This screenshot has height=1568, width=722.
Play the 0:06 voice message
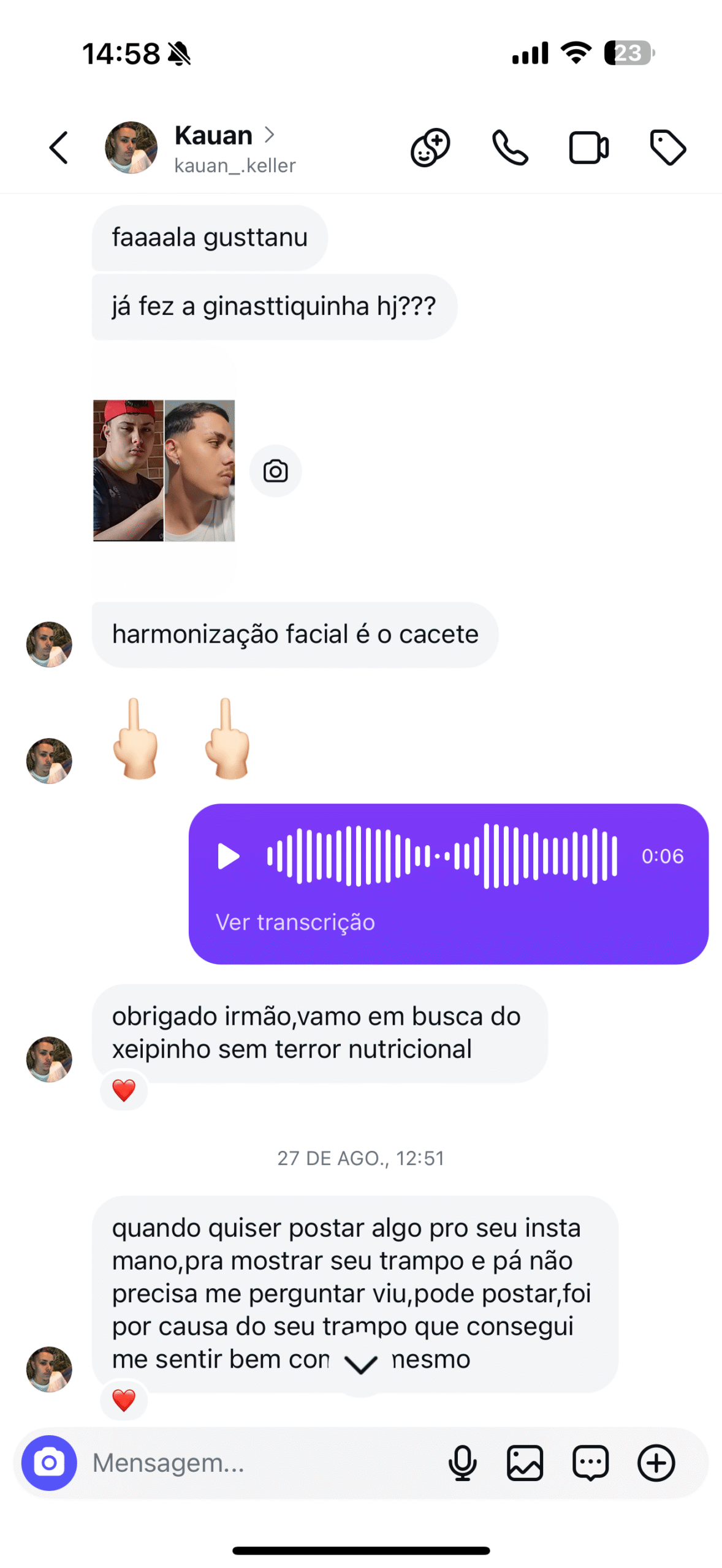(x=229, y=856)
